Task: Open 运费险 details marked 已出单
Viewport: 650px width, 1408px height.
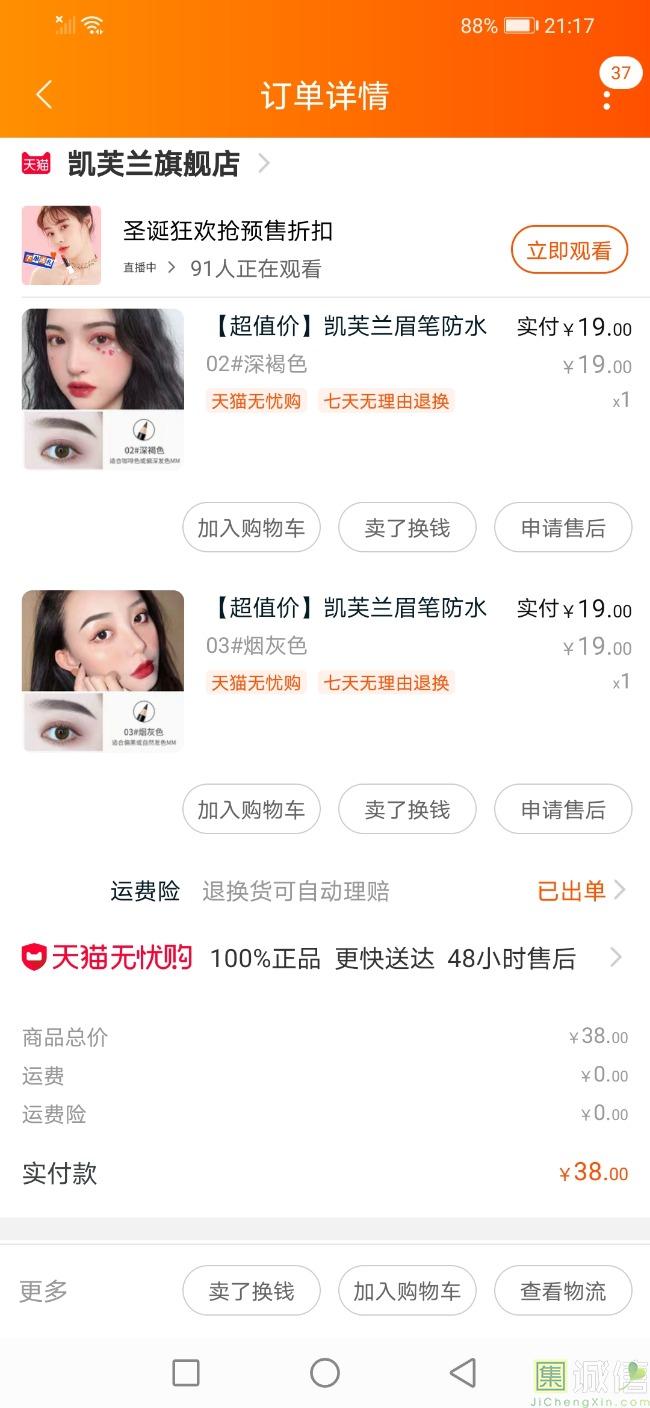Action: (580, 890)
